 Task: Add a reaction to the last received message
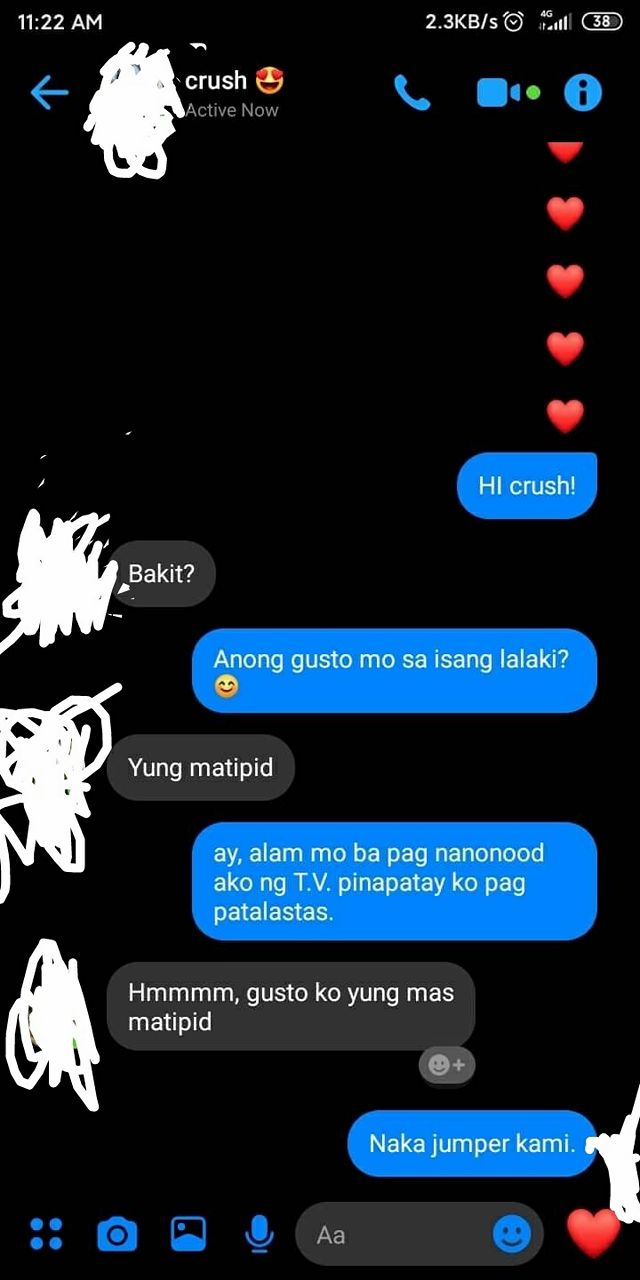(446, 1065)
